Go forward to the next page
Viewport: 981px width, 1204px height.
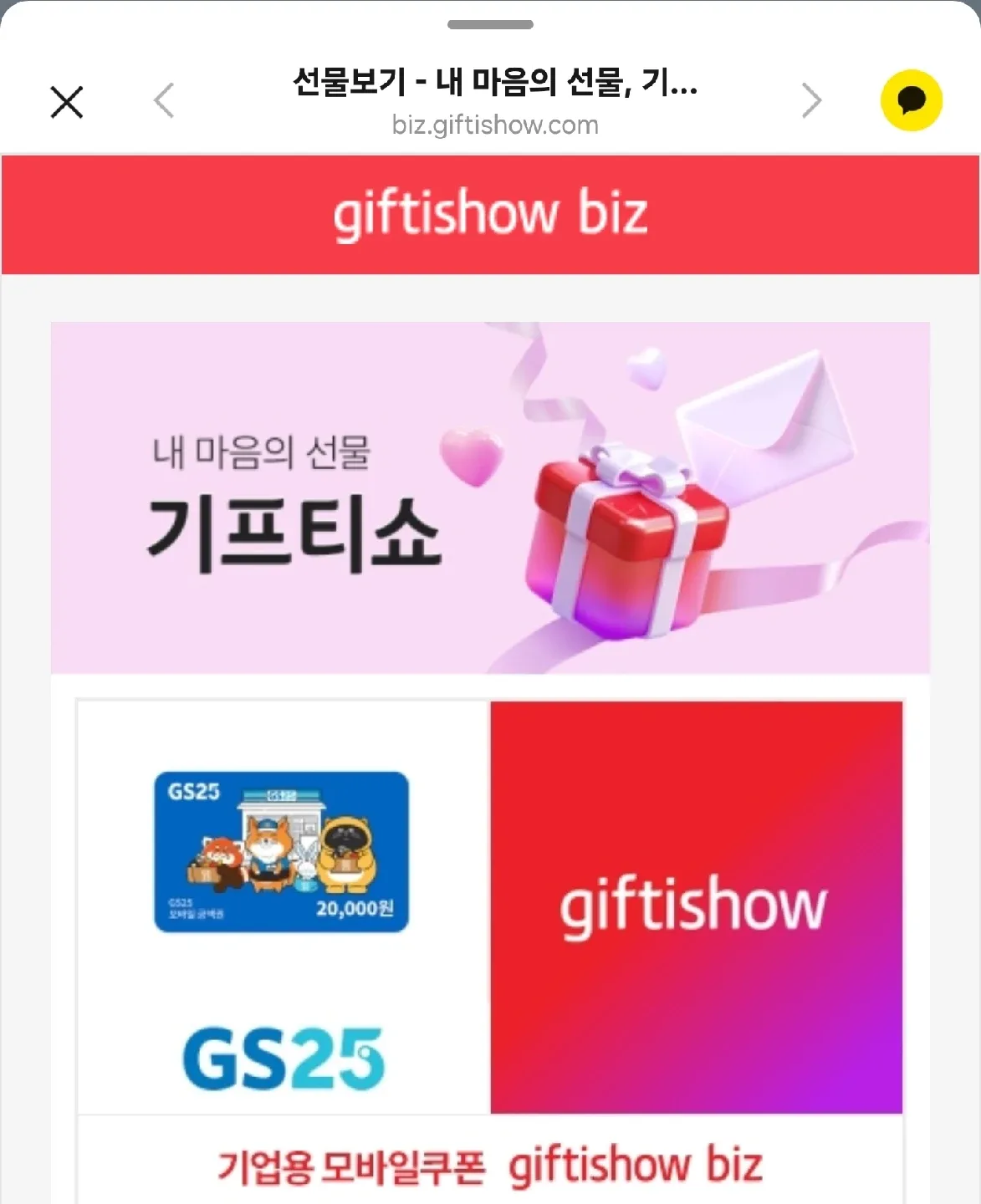(810, 101)
